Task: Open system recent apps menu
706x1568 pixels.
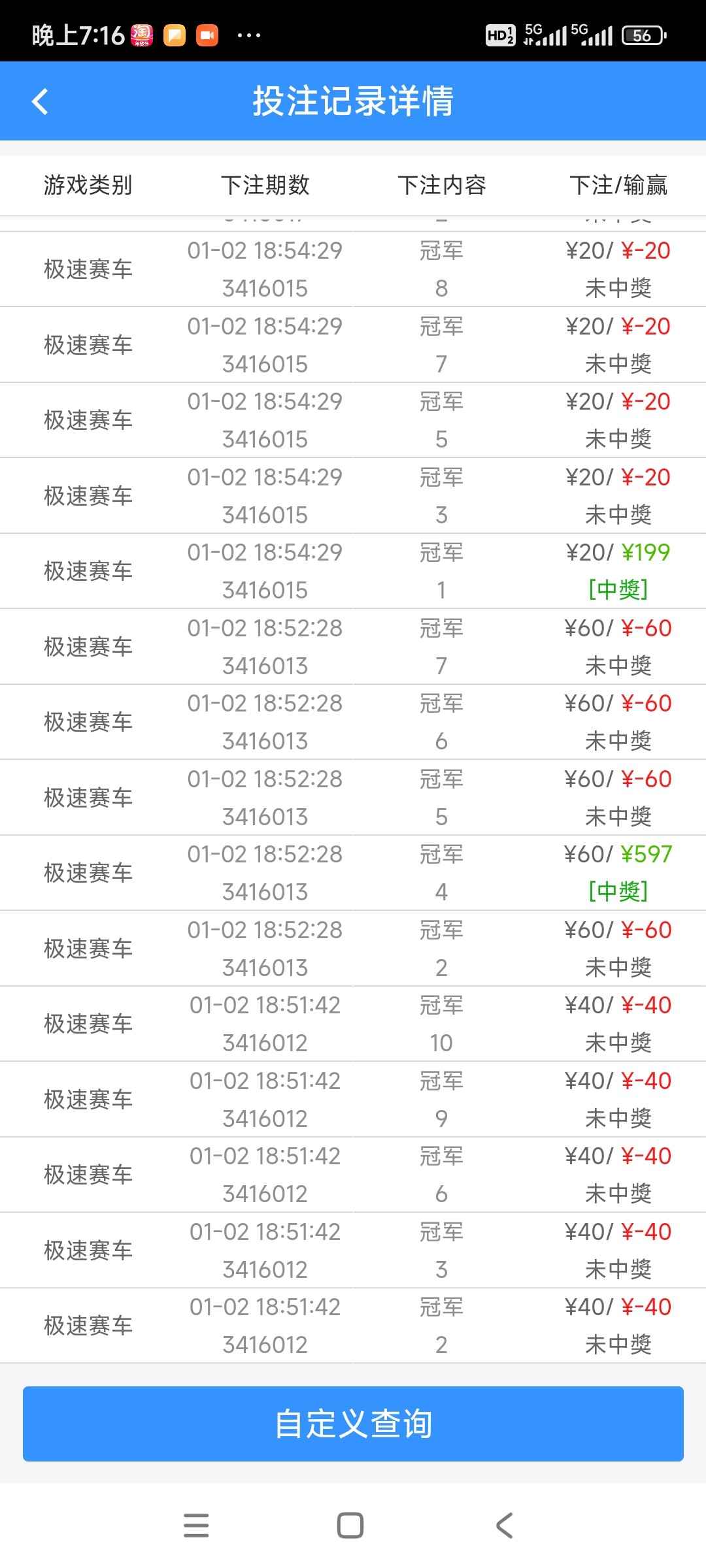Action: click(x=196, y=1526)
